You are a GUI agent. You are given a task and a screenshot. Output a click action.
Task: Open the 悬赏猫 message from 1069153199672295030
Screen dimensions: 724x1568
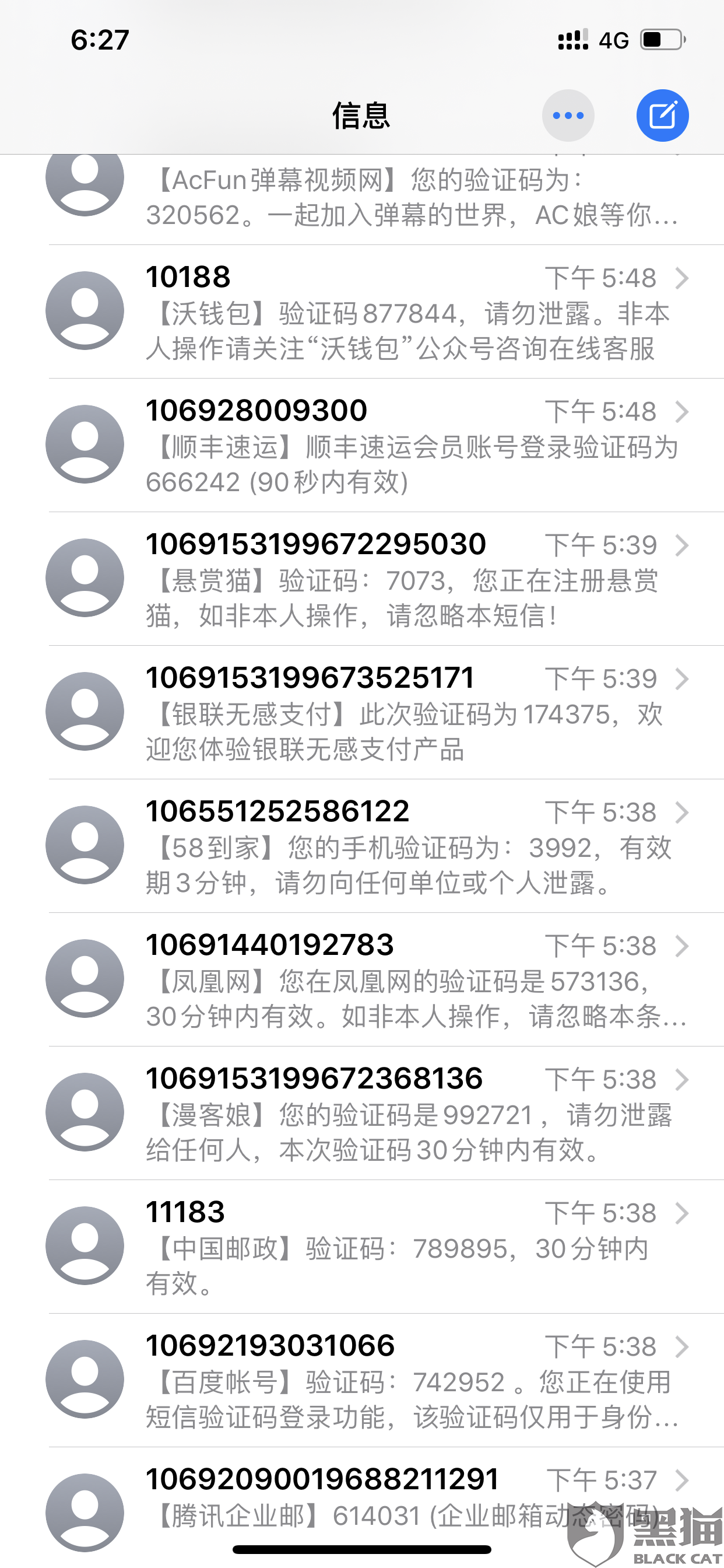[x=402, y=578]
